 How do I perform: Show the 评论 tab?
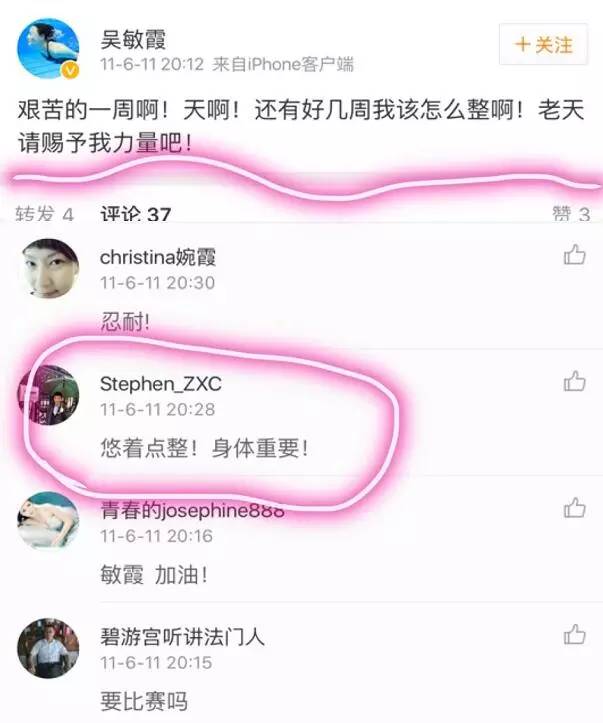click(x=136, y=213)
